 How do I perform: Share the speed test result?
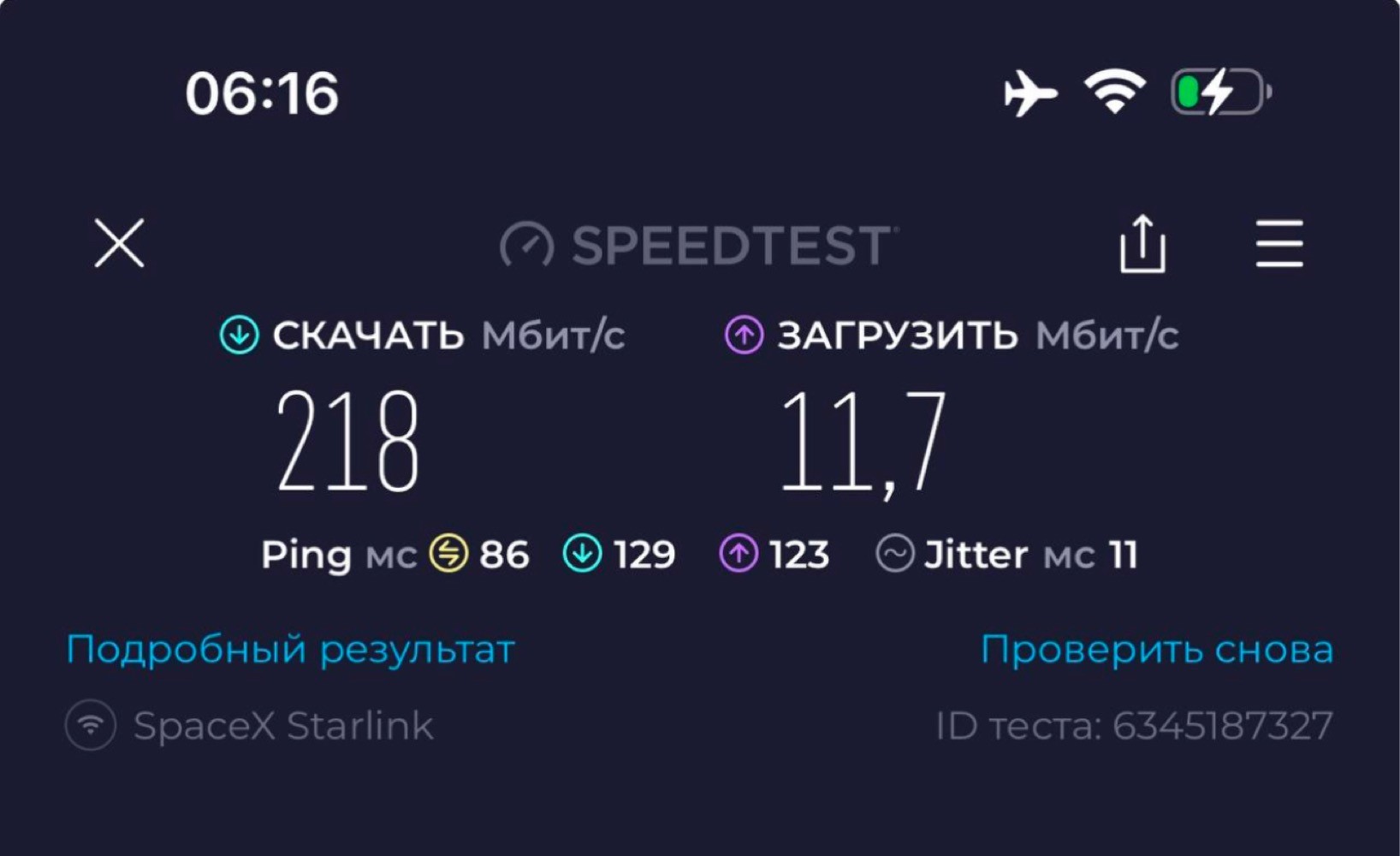[x=1142, y=245]
